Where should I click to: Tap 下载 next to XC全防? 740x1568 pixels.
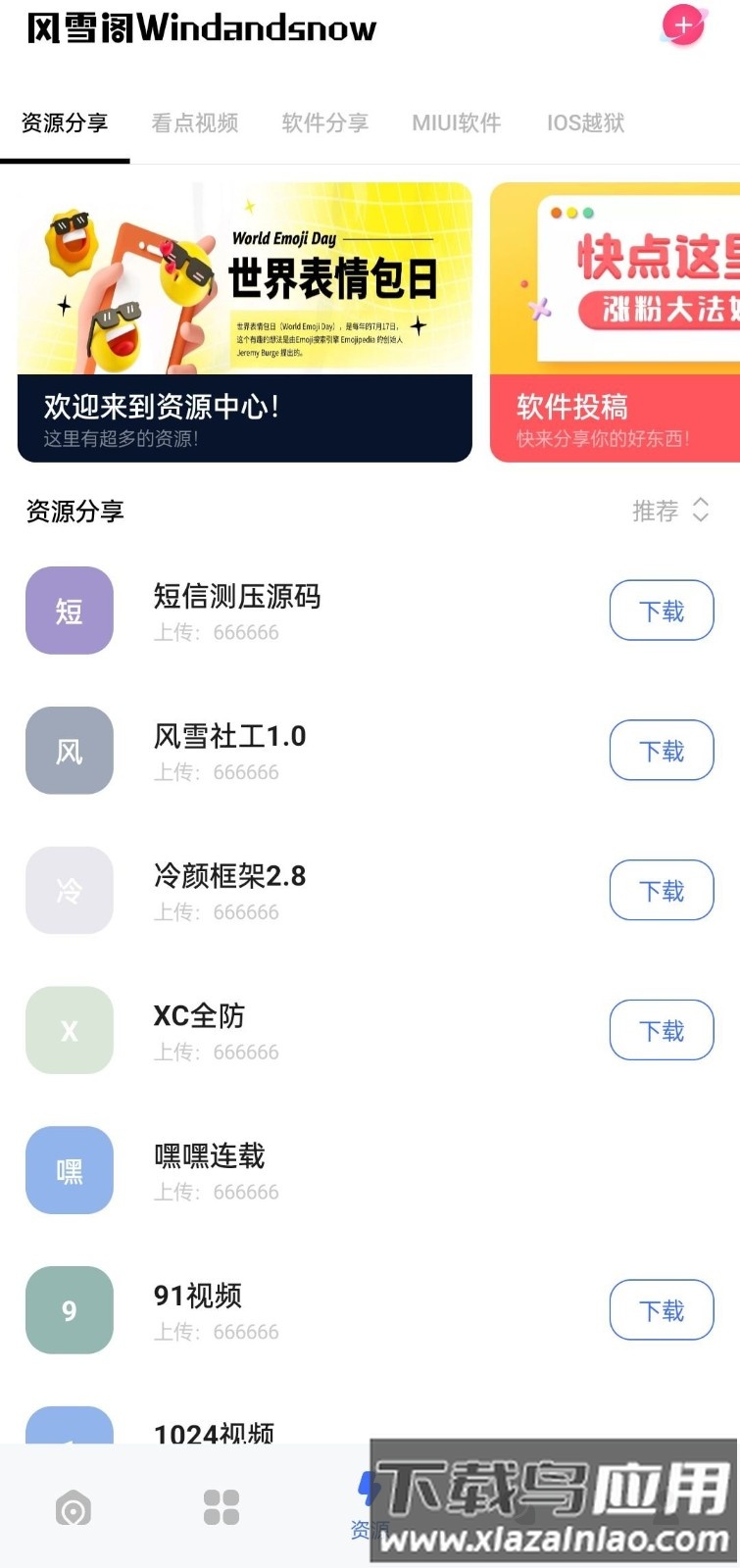[x=662, y=1030]
